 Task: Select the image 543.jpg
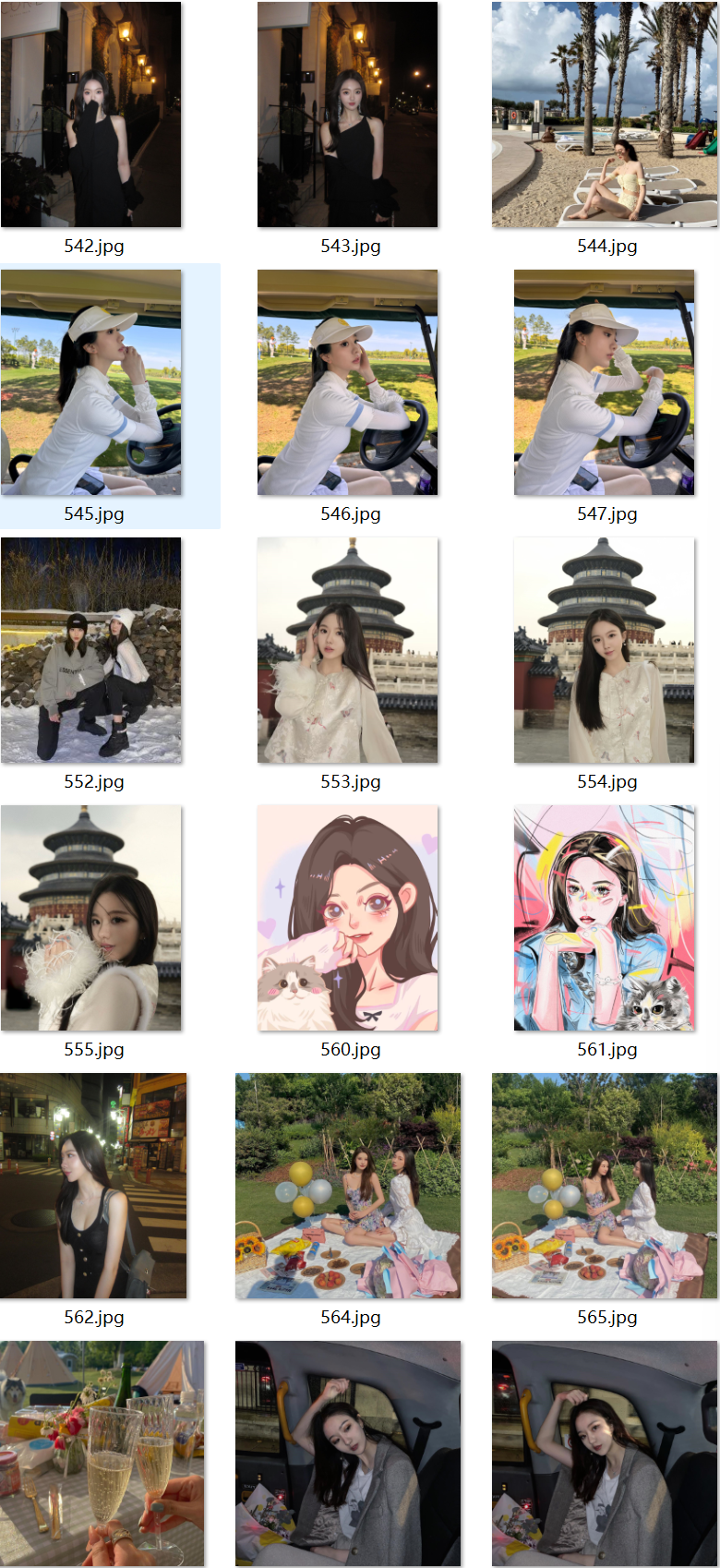(x=347, y=115)
